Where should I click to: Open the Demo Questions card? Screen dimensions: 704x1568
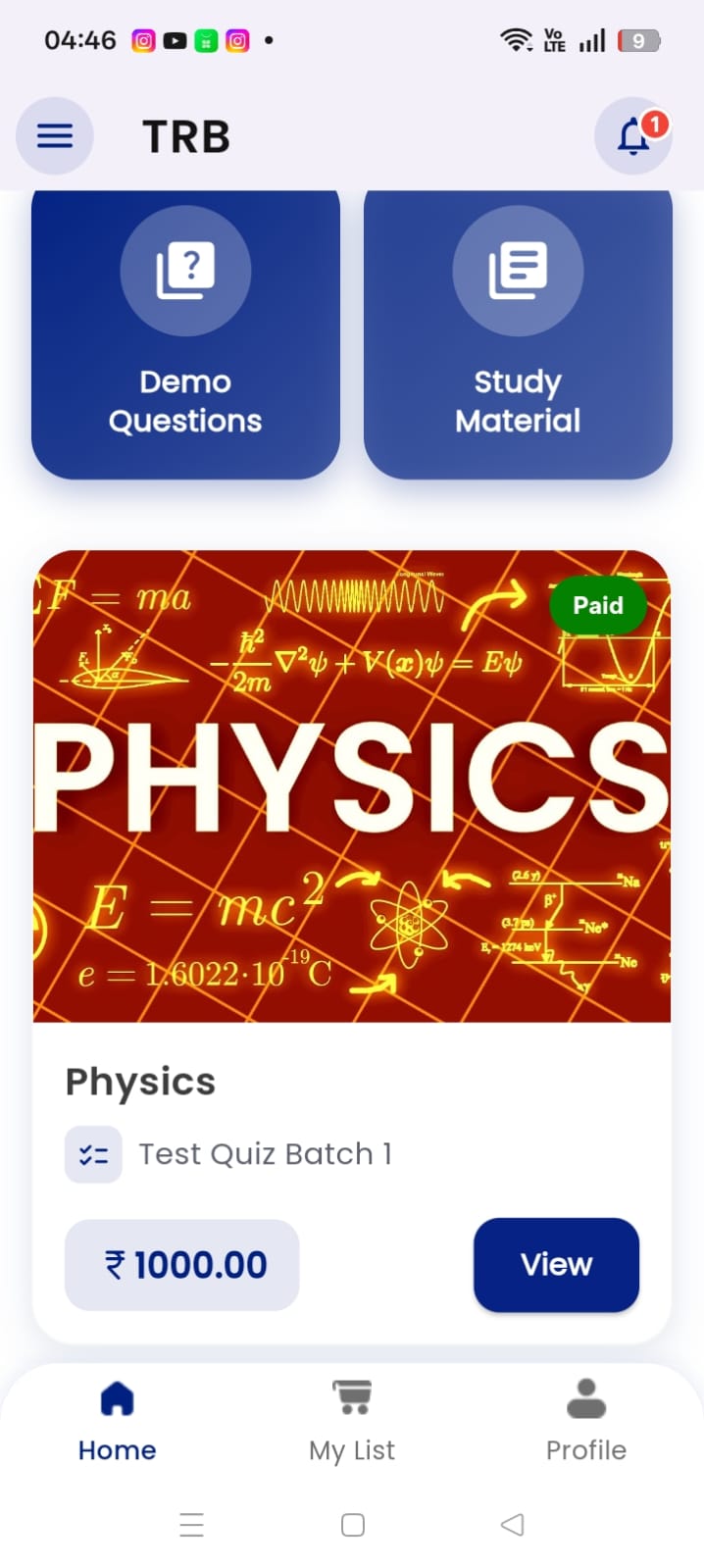point(185,333)
